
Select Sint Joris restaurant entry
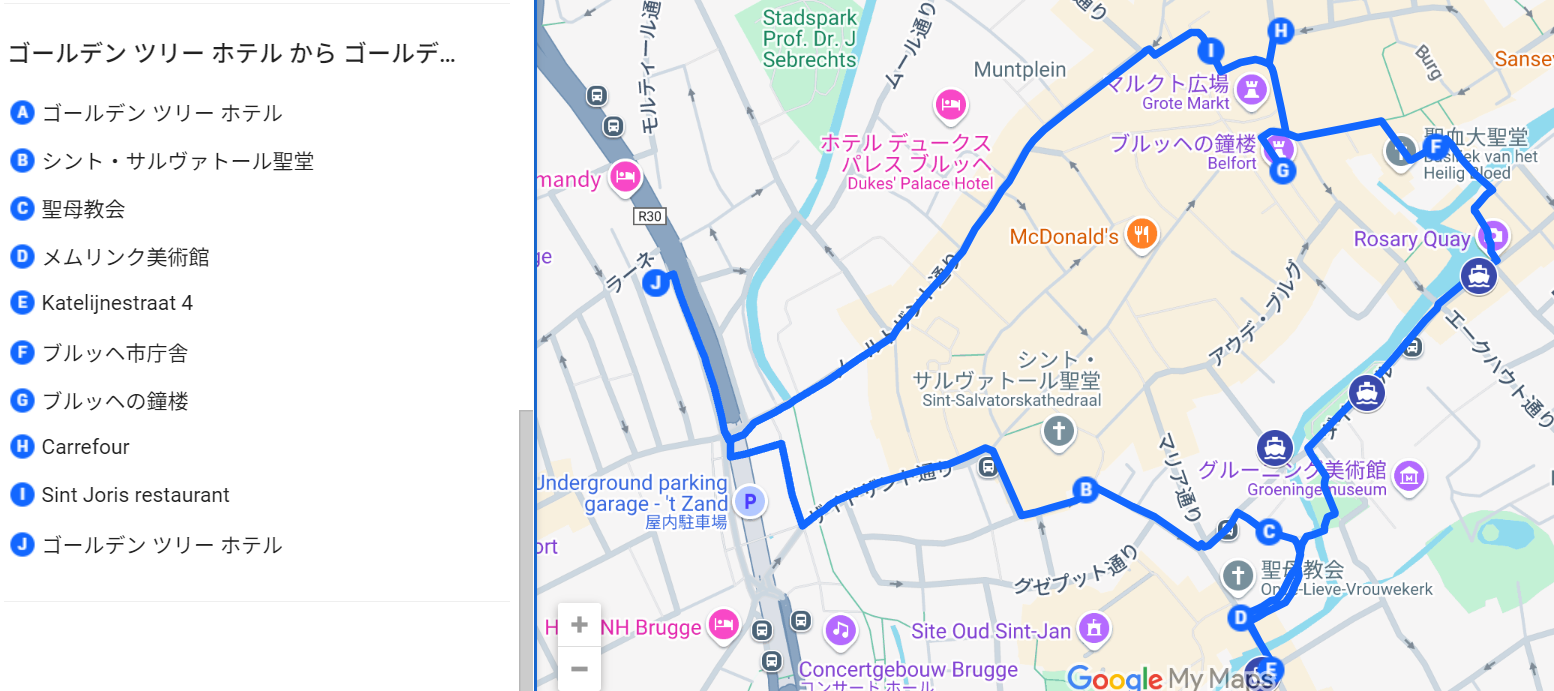pyautogui.click(x=135, y=495)
